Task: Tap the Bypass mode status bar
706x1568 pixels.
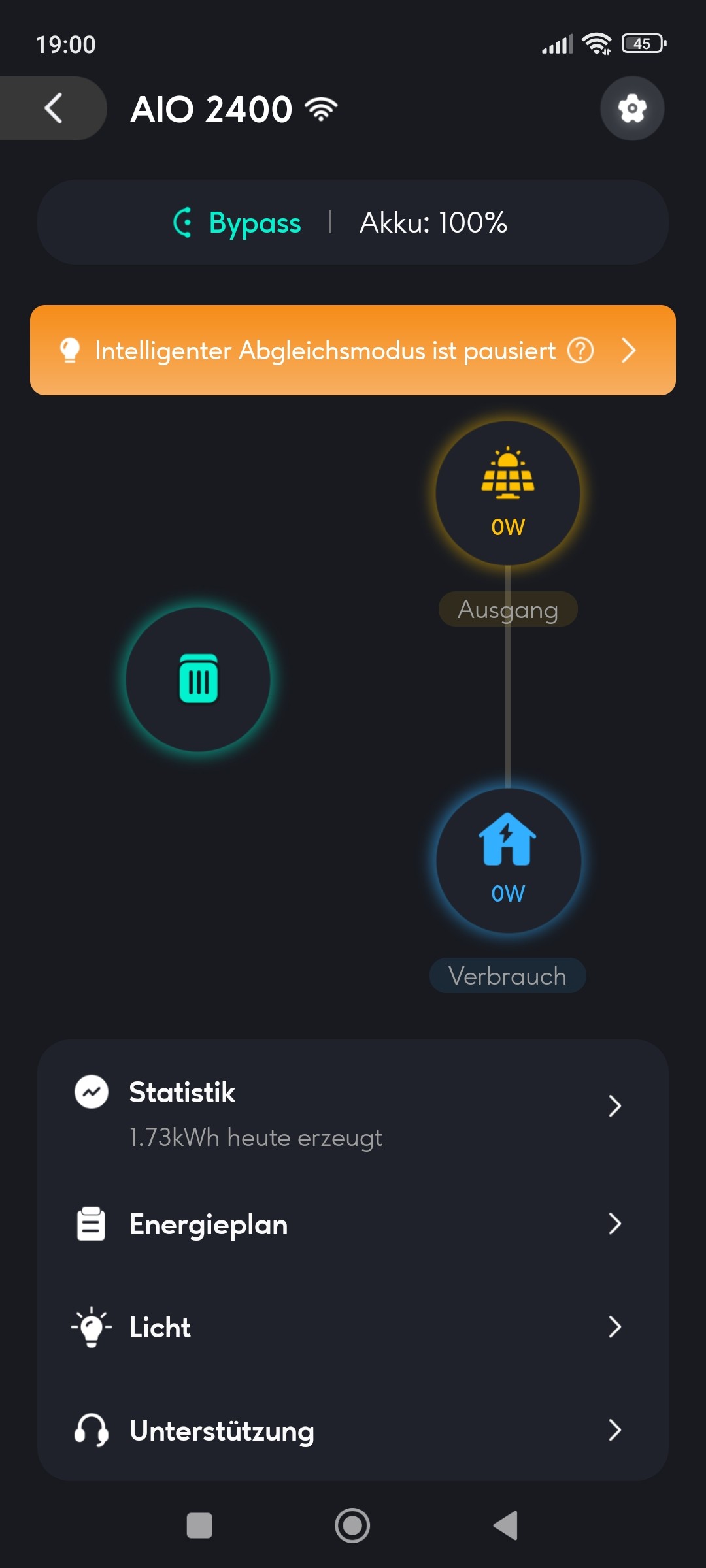Action: 353,222
